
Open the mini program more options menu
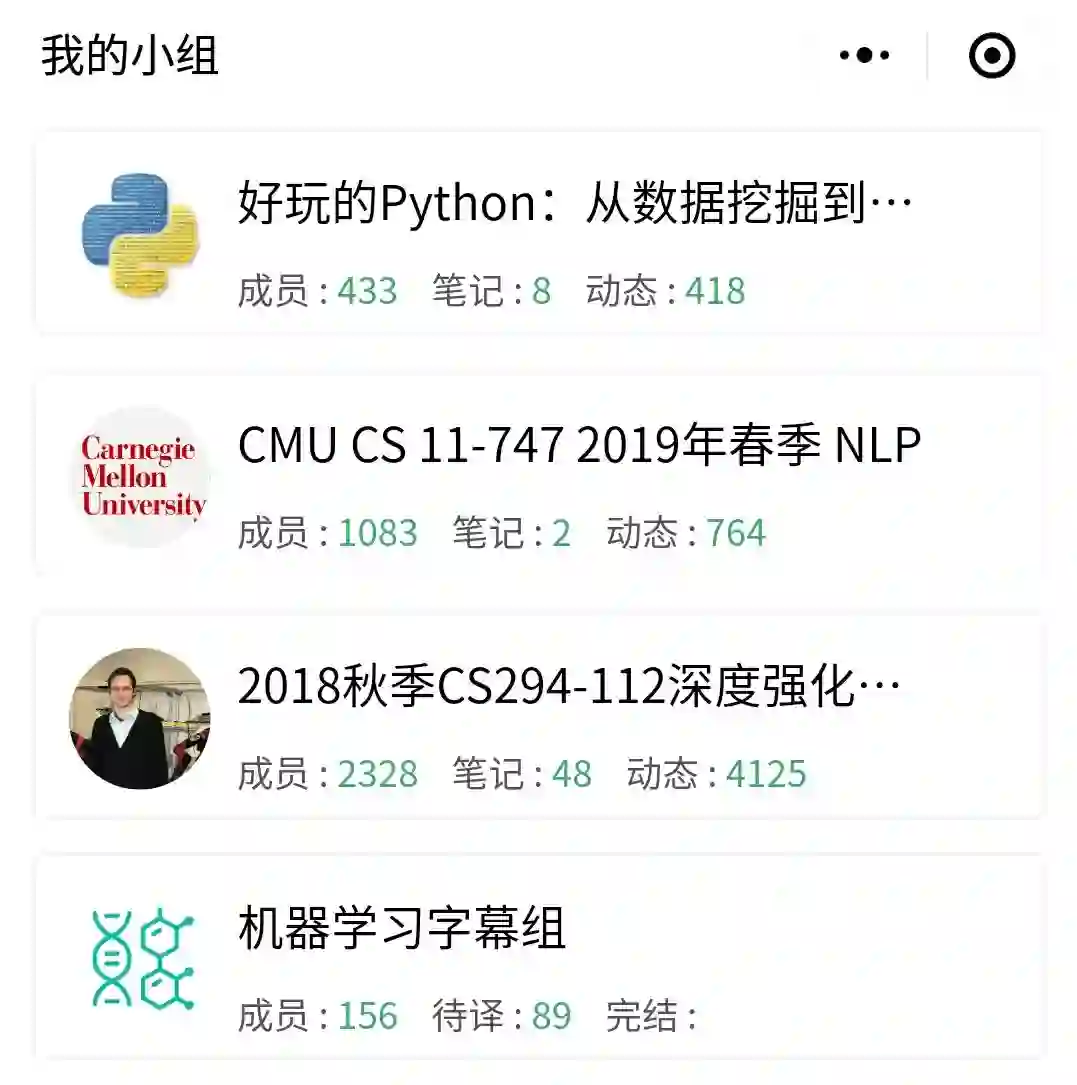coord(864,56)
